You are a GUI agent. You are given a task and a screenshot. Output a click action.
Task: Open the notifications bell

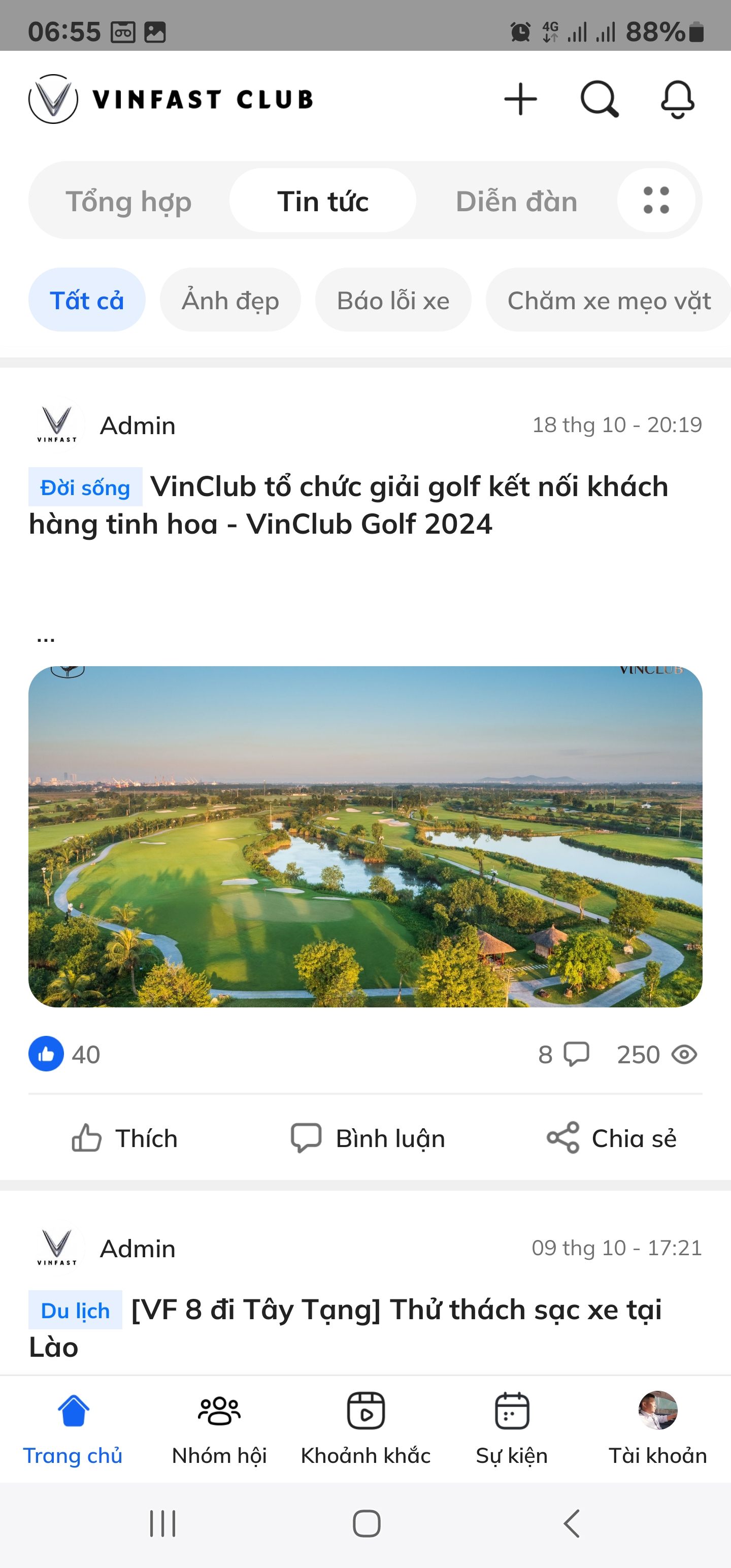[x=677, y=99]
